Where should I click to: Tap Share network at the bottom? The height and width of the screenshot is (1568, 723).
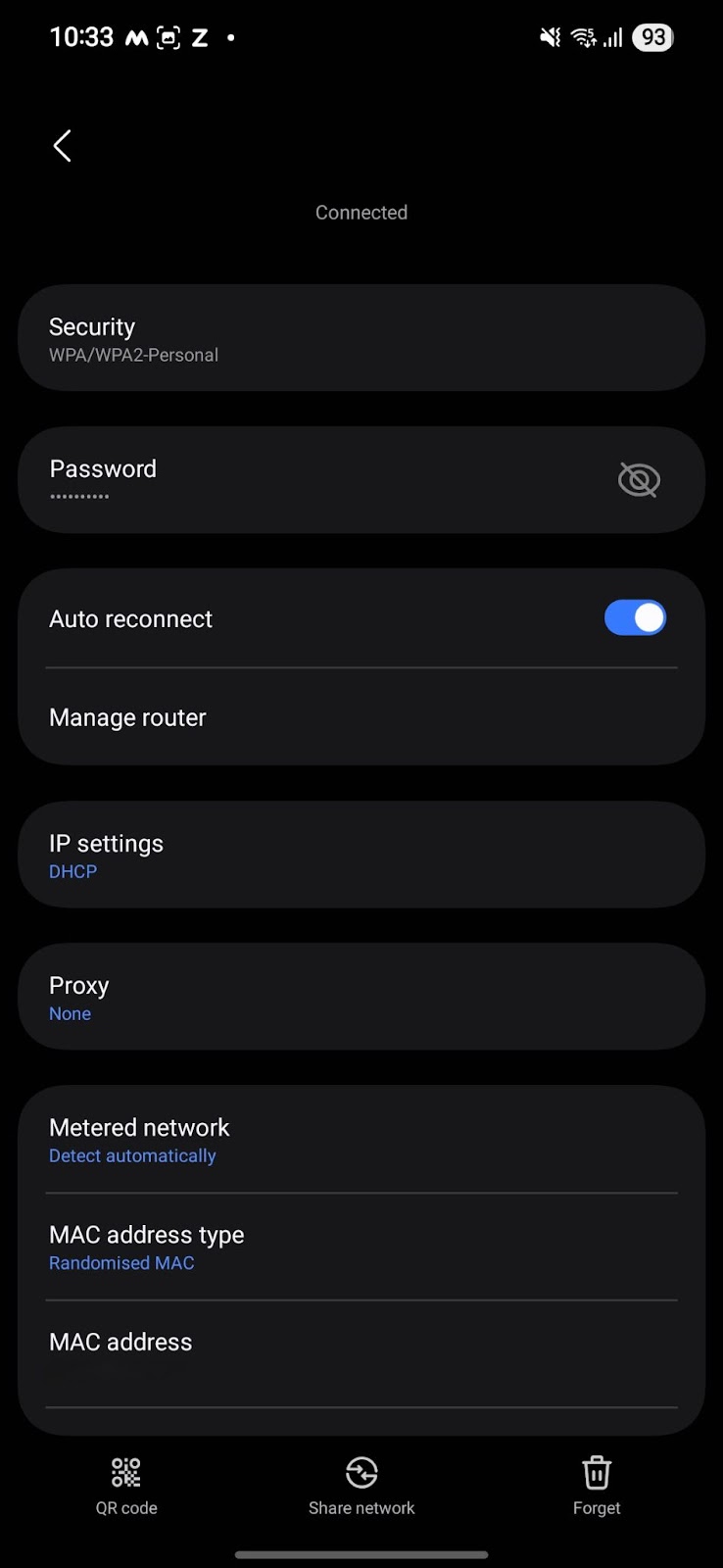click(x=361, y=1487)
